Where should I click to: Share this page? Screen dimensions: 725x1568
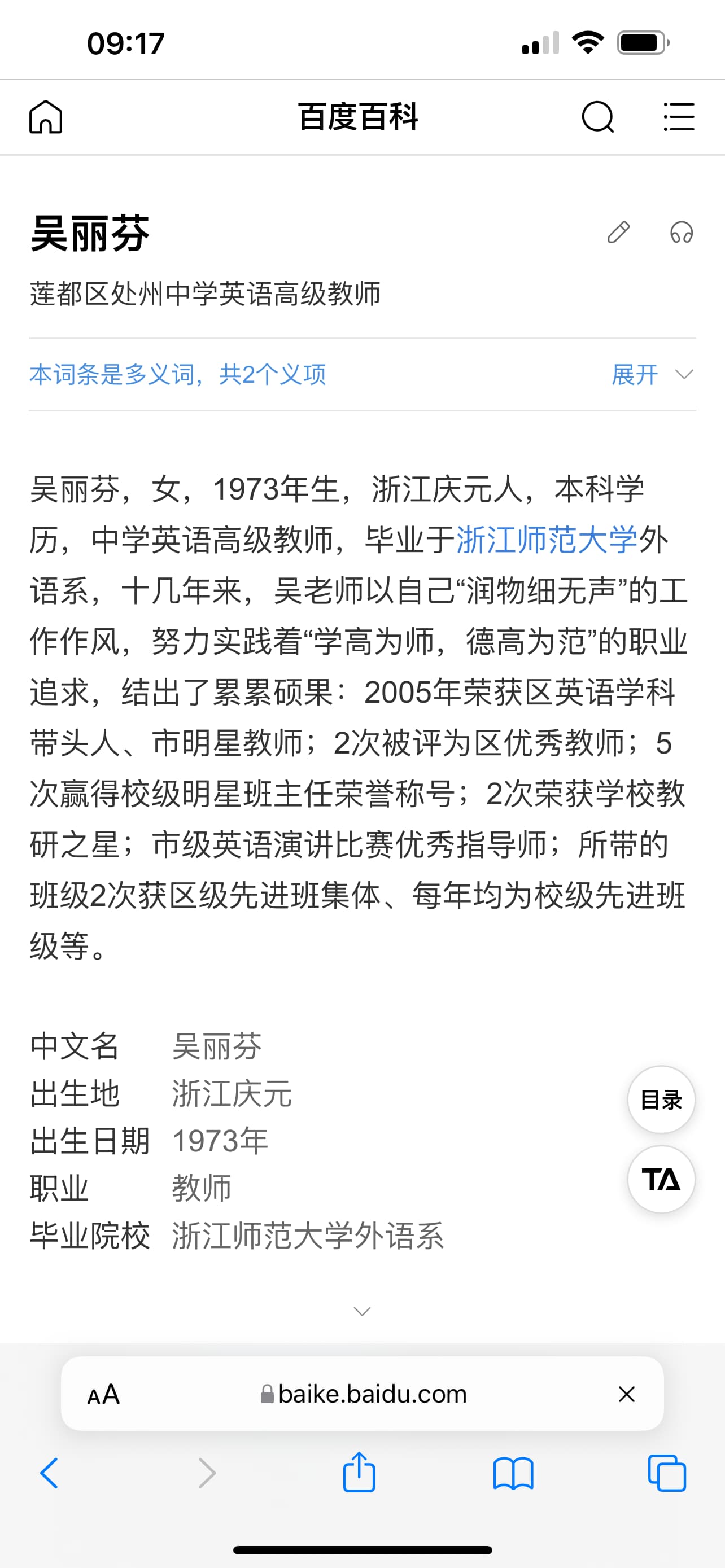coord(359,1472)
